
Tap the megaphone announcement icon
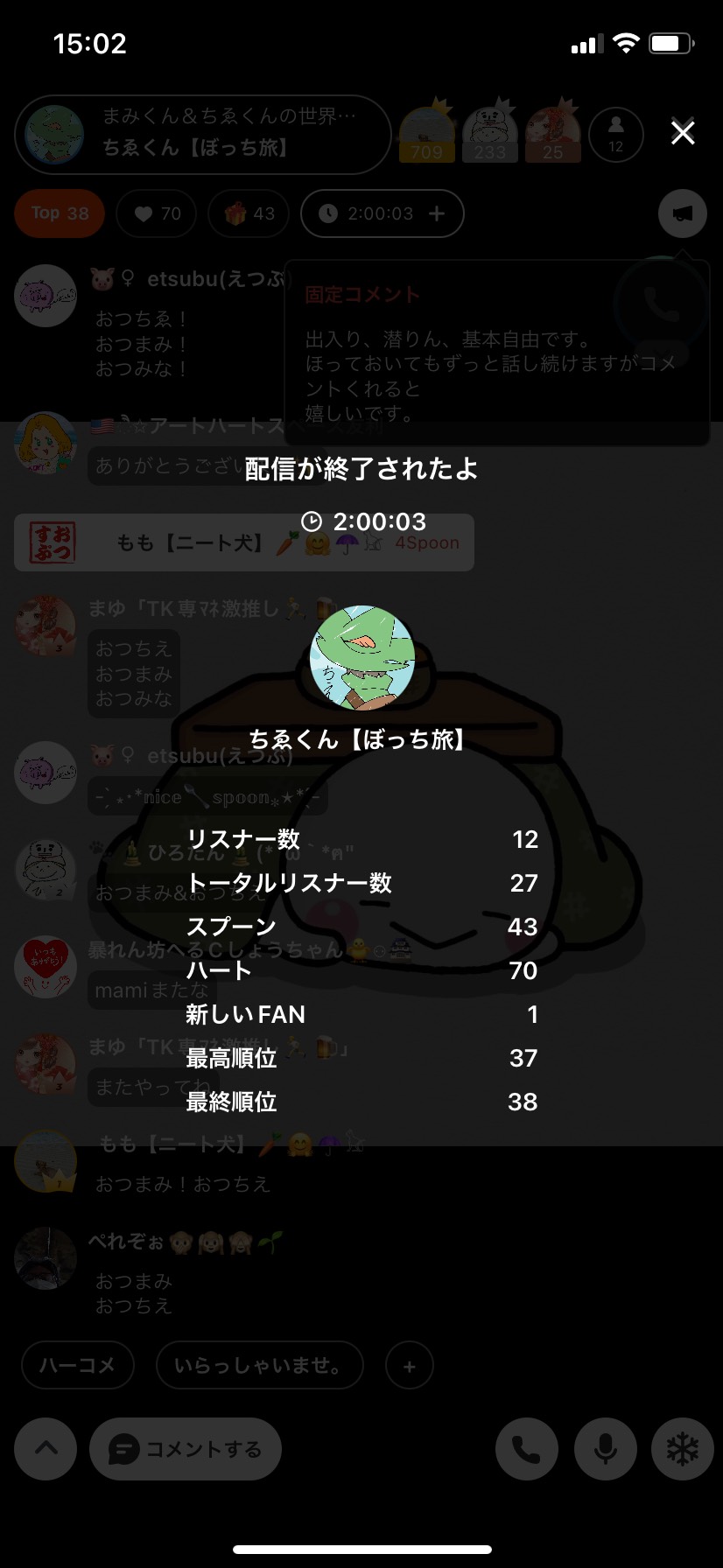682,213
